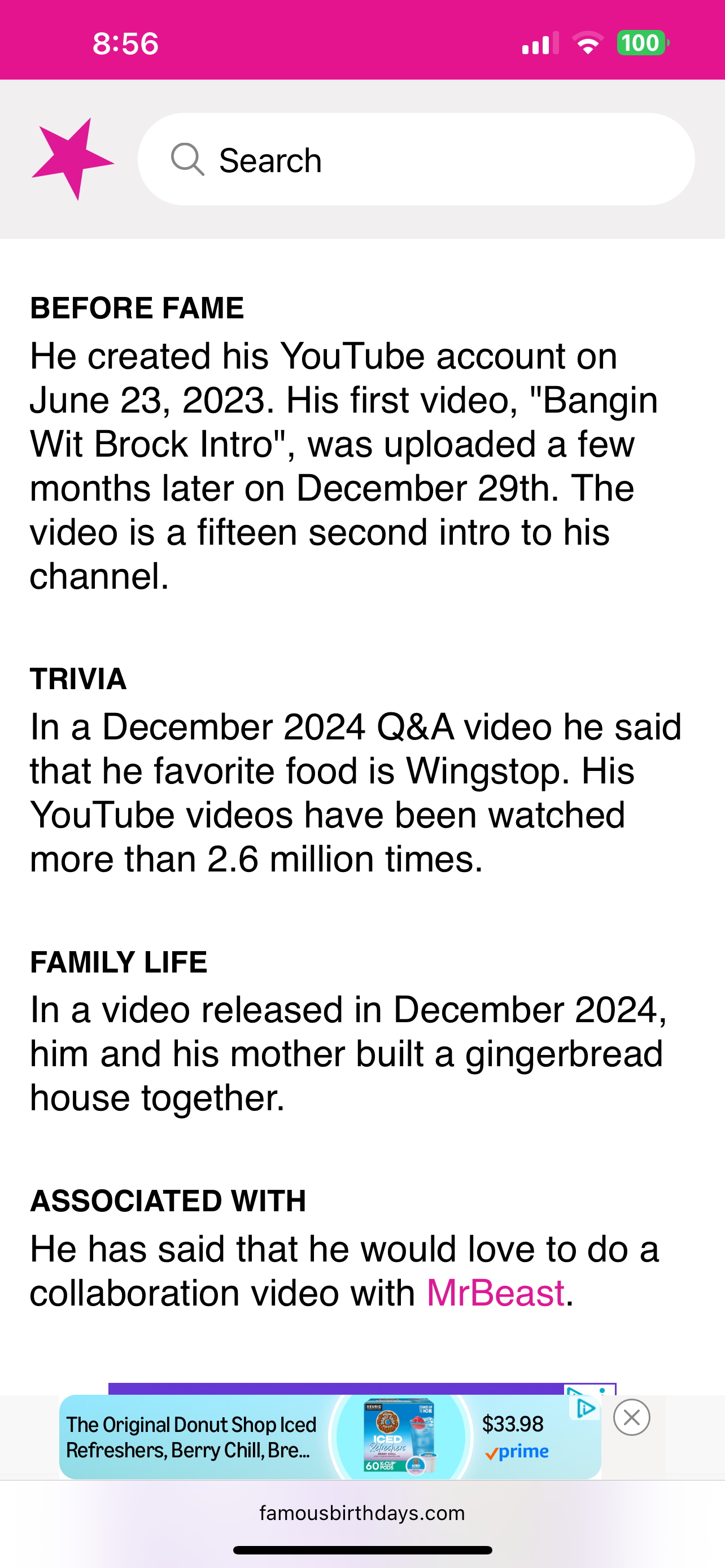The width and height of the screenshot is (725, 1568).
Task: Open the MrBeast profile link
Action: (495, 1292)
